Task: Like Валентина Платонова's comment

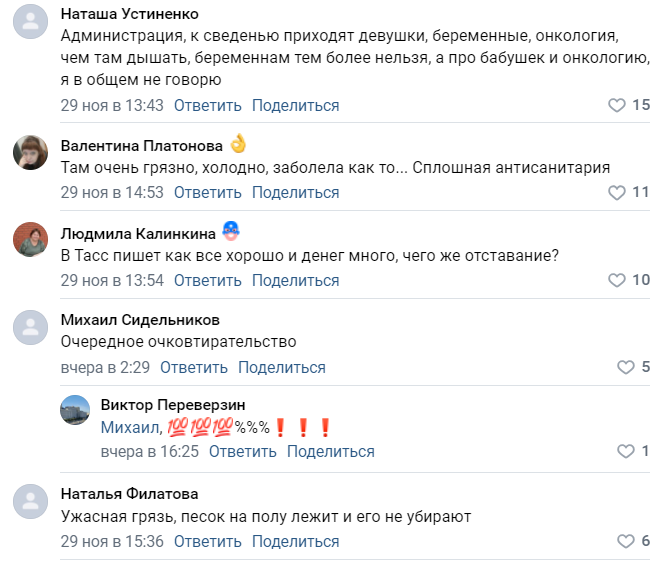Action: [617, 192]
